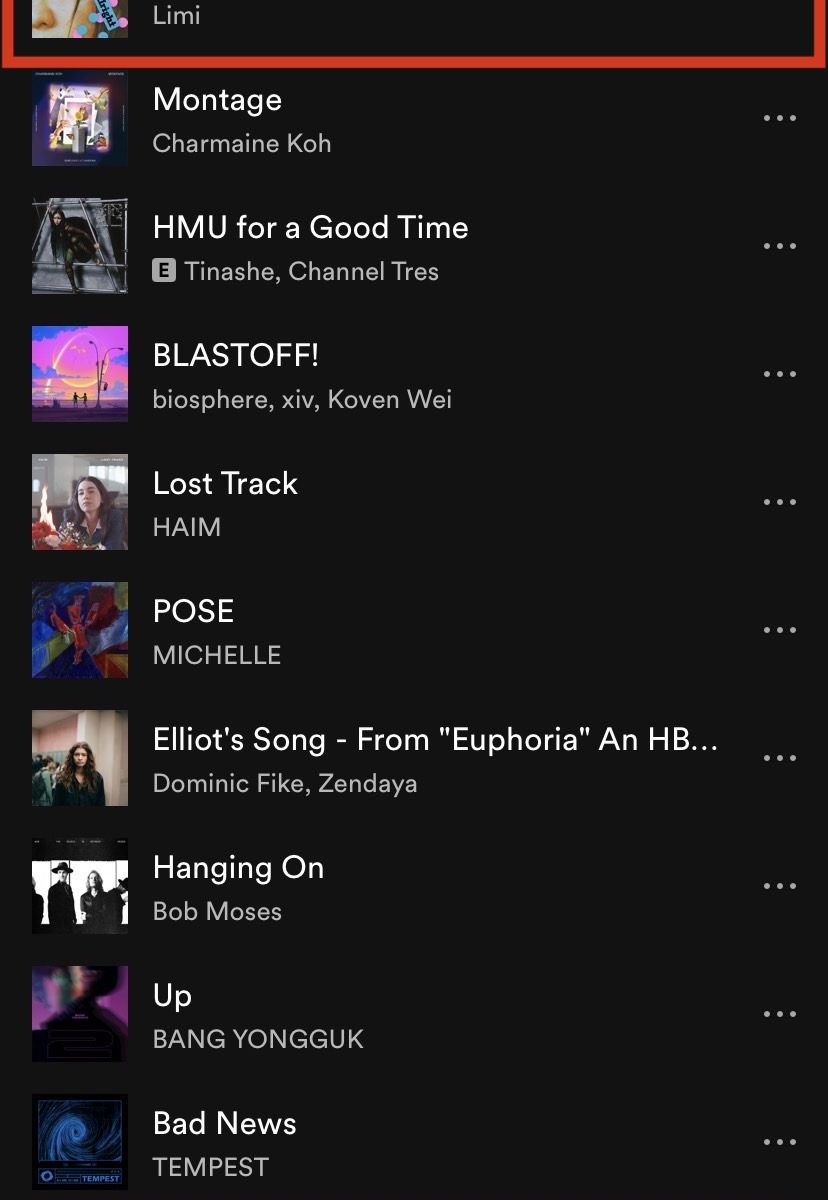
Task: Open more options for Lost Track
Action: (779, 502)
